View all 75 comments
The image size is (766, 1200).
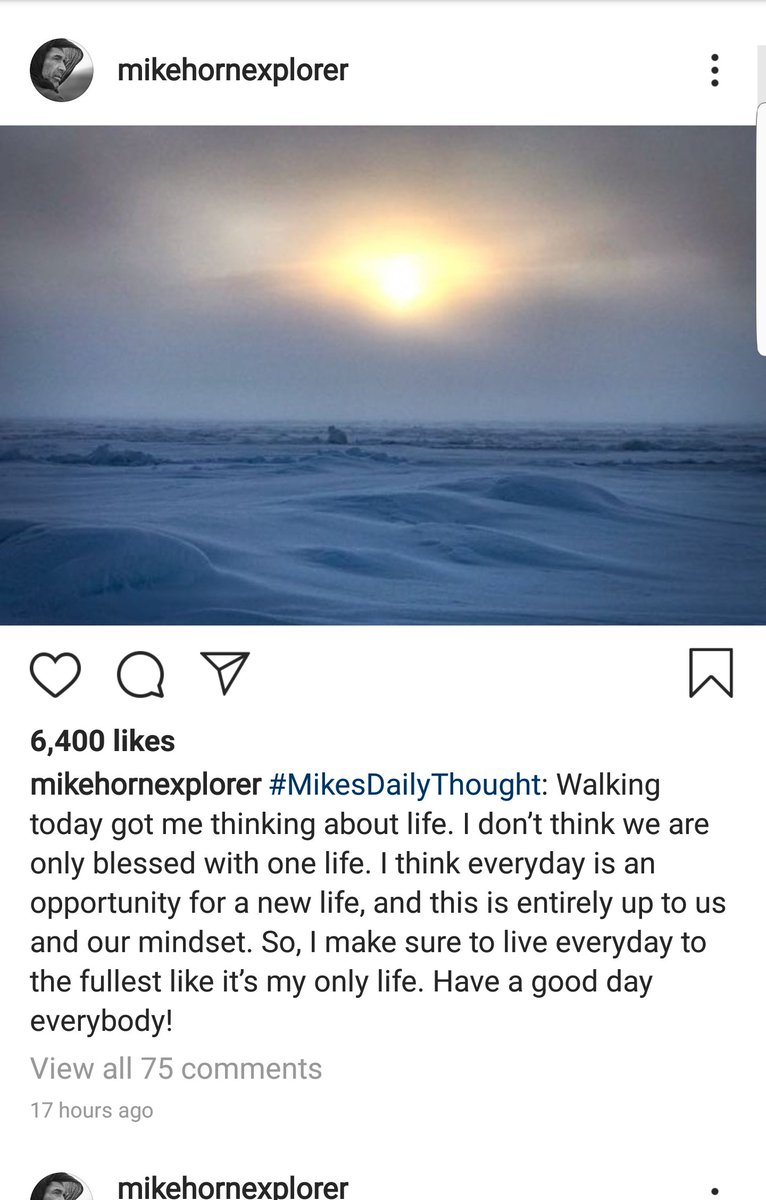[x=176, y=1068]
